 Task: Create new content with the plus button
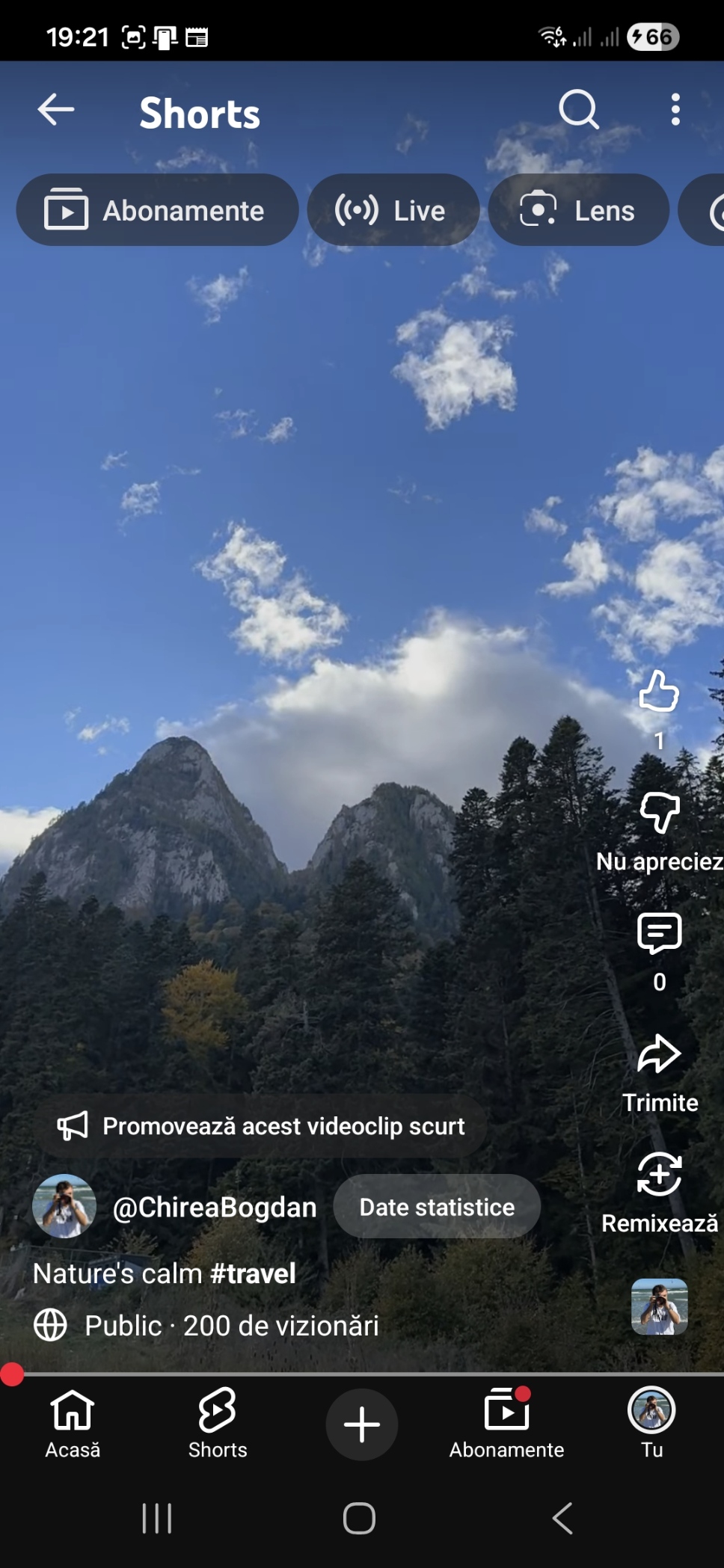click(362, 1424)
